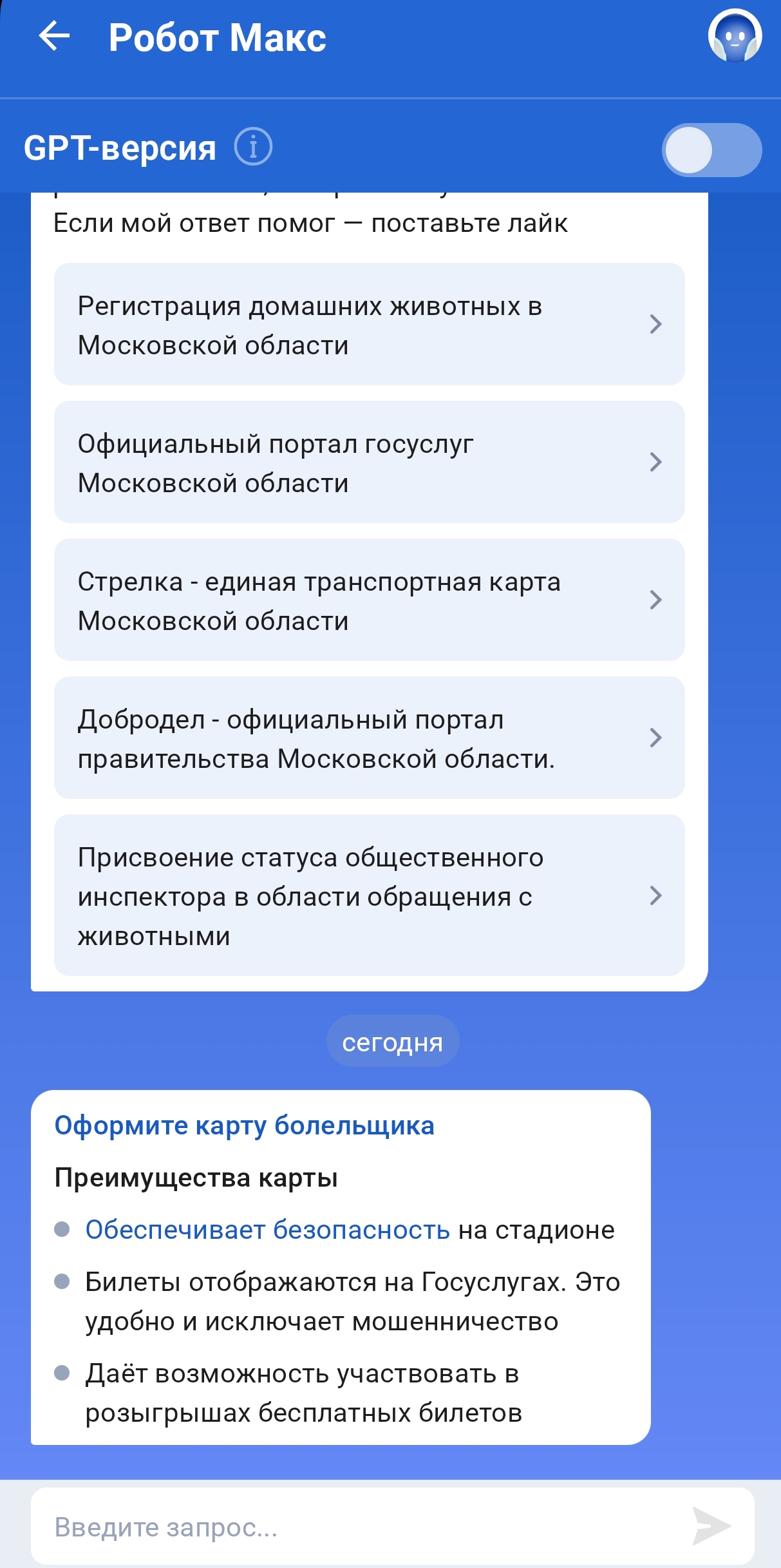Viewport: 781px width, 1568px height.
Task: Tap the send message arrow
Action: [711, 1525]
